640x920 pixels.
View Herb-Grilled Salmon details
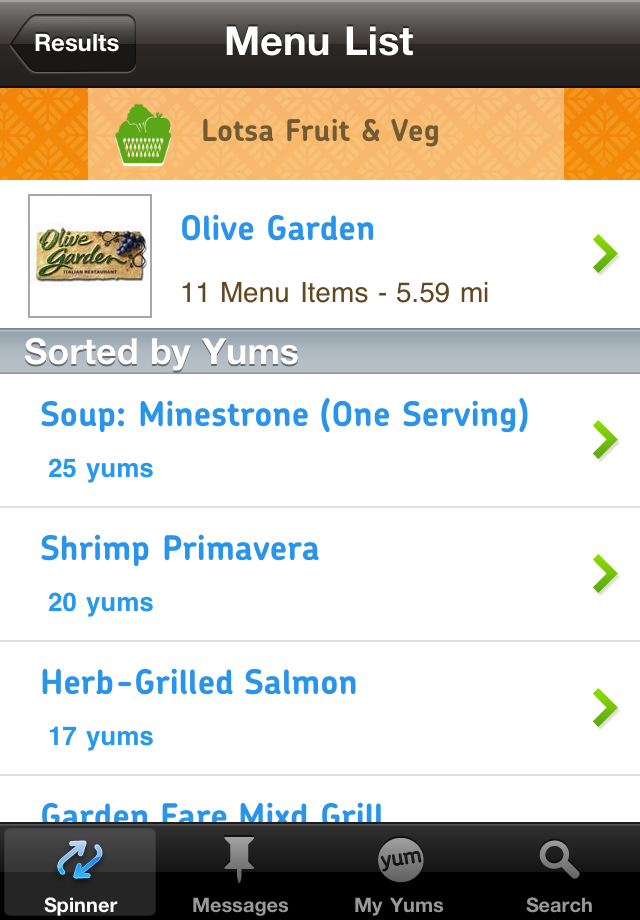tap(320, 708)
